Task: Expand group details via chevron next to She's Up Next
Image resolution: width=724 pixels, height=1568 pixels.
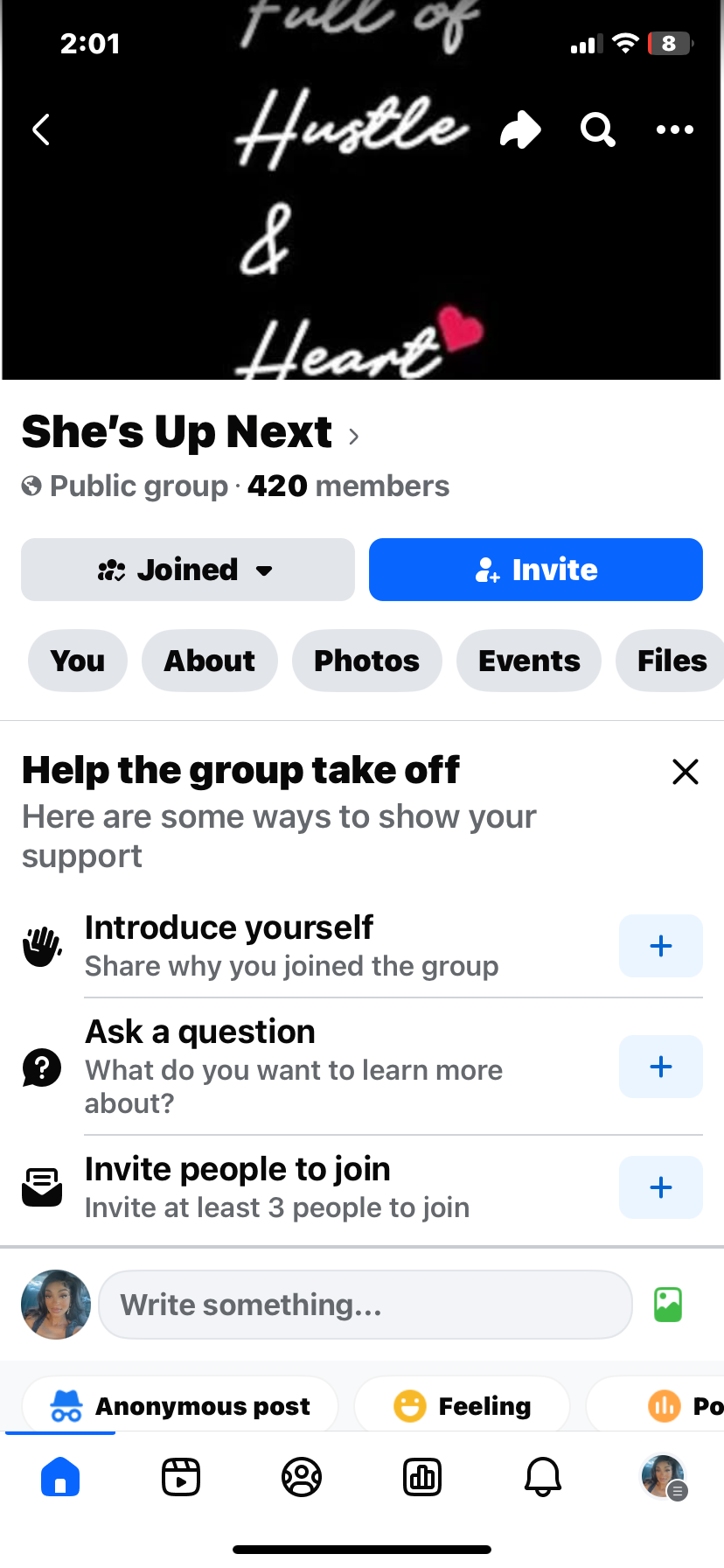Action: pyautogui.click(x=353, y=435)
